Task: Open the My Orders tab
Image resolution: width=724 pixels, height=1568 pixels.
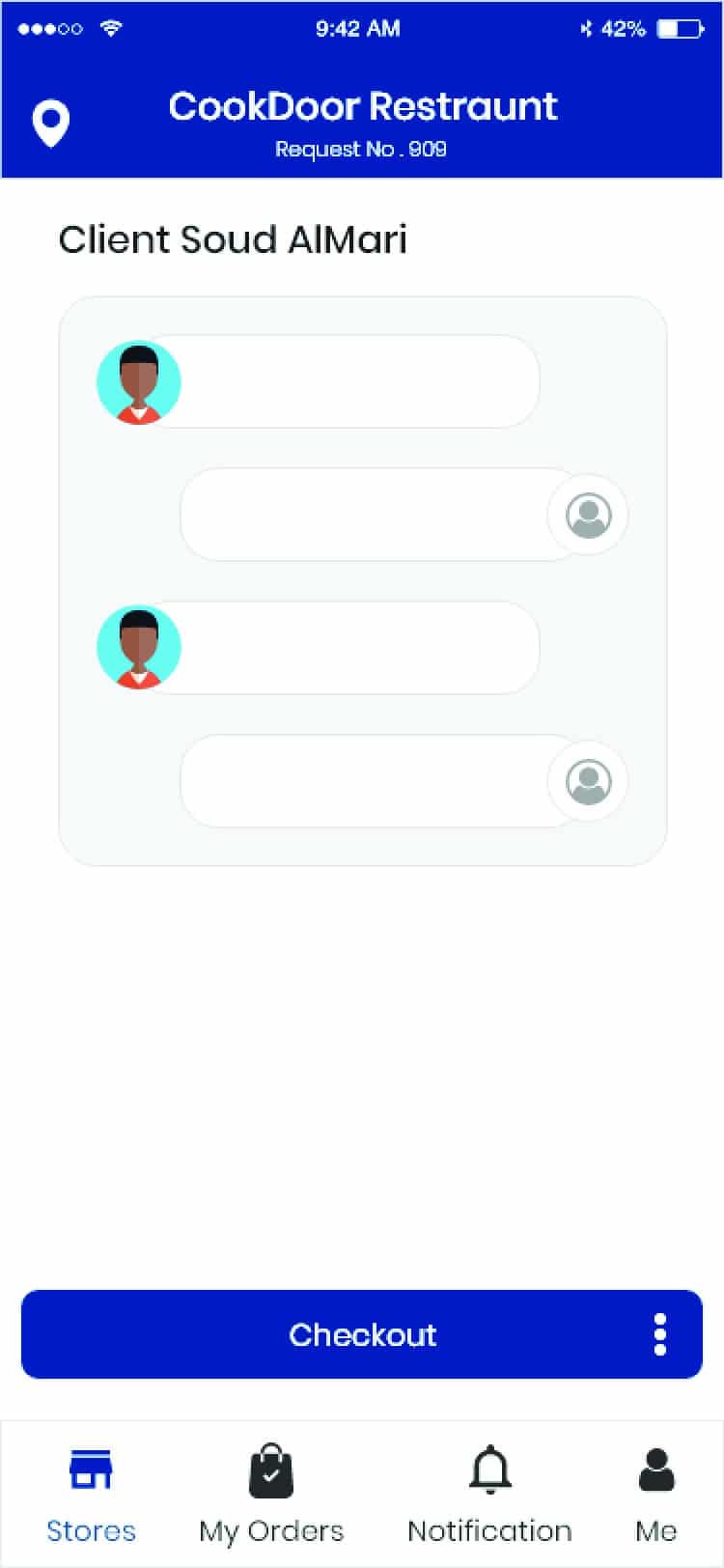Action: click(271, 1494)
